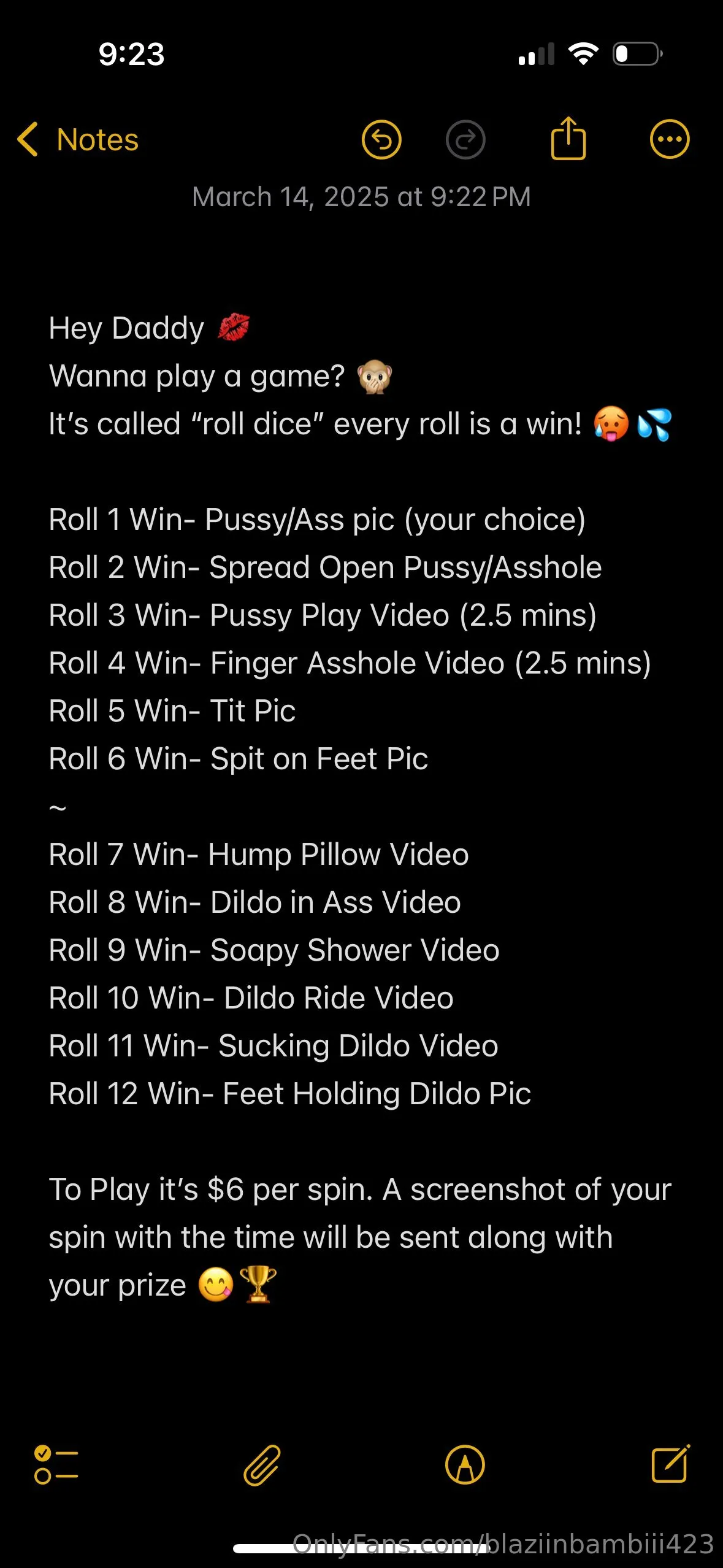This screenshot has width=723, height=1568.
Task: Tap the redo arrow icon
Action: [465, 140]
